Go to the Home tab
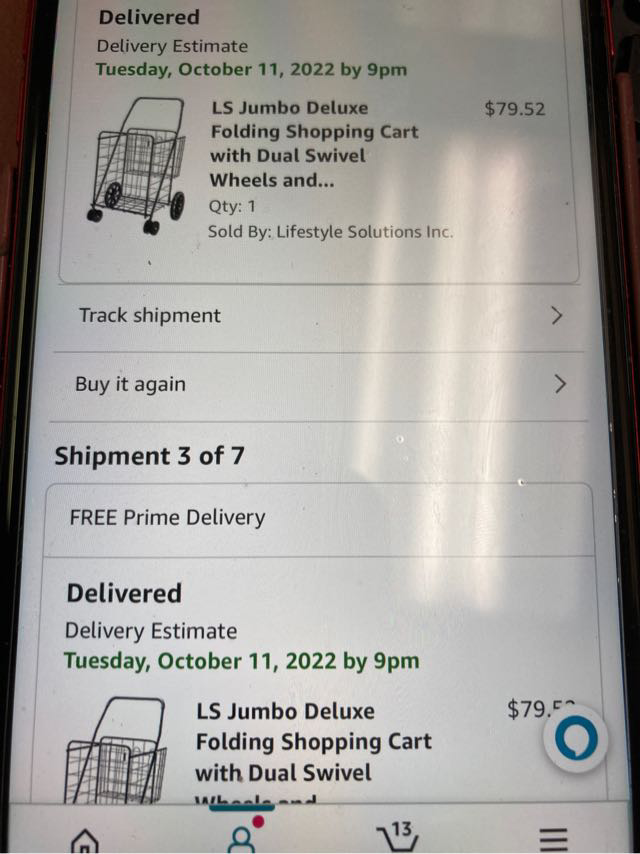The width and height of the screenshot is (640, 854). pos(86,839)
